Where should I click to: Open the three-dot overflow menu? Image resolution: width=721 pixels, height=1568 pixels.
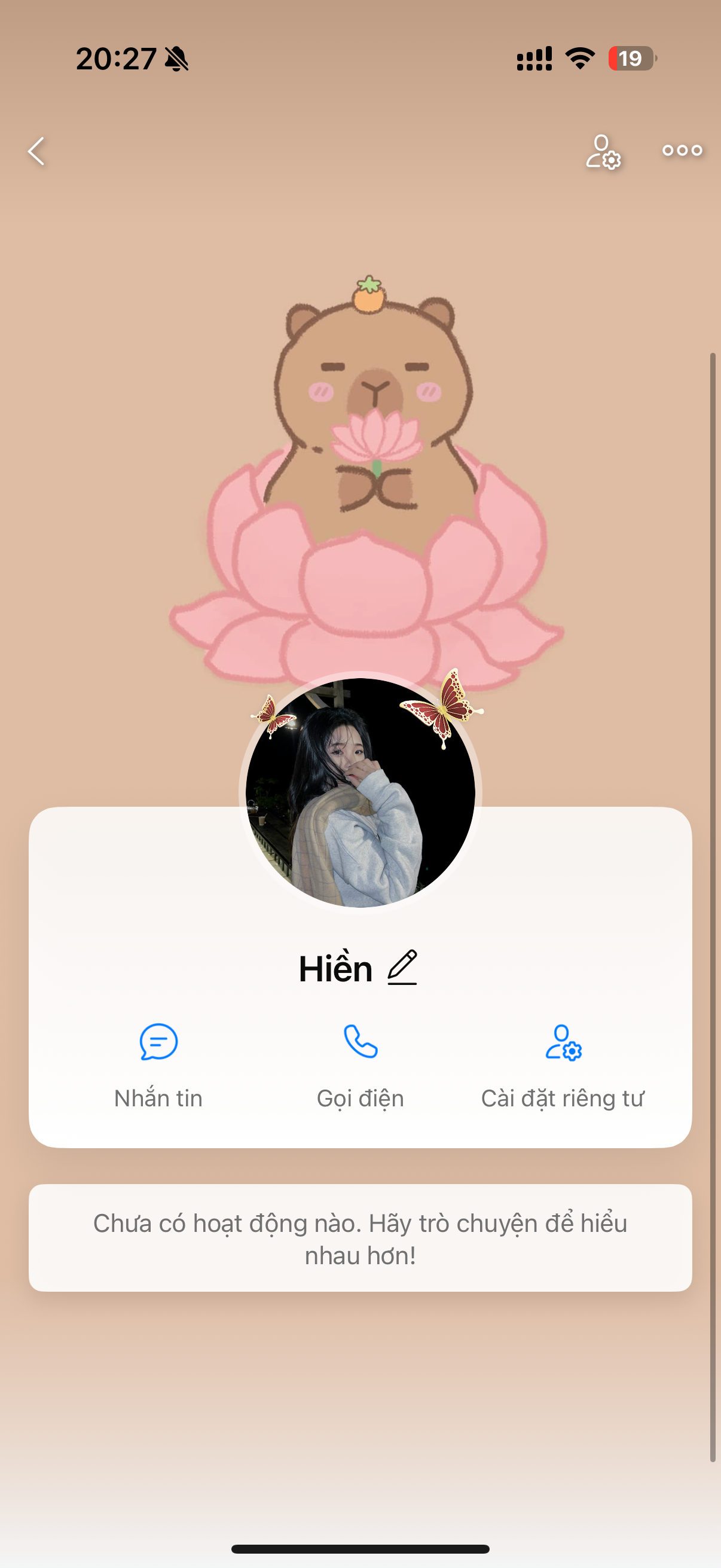pyautogui.click(x=682, y=150)
